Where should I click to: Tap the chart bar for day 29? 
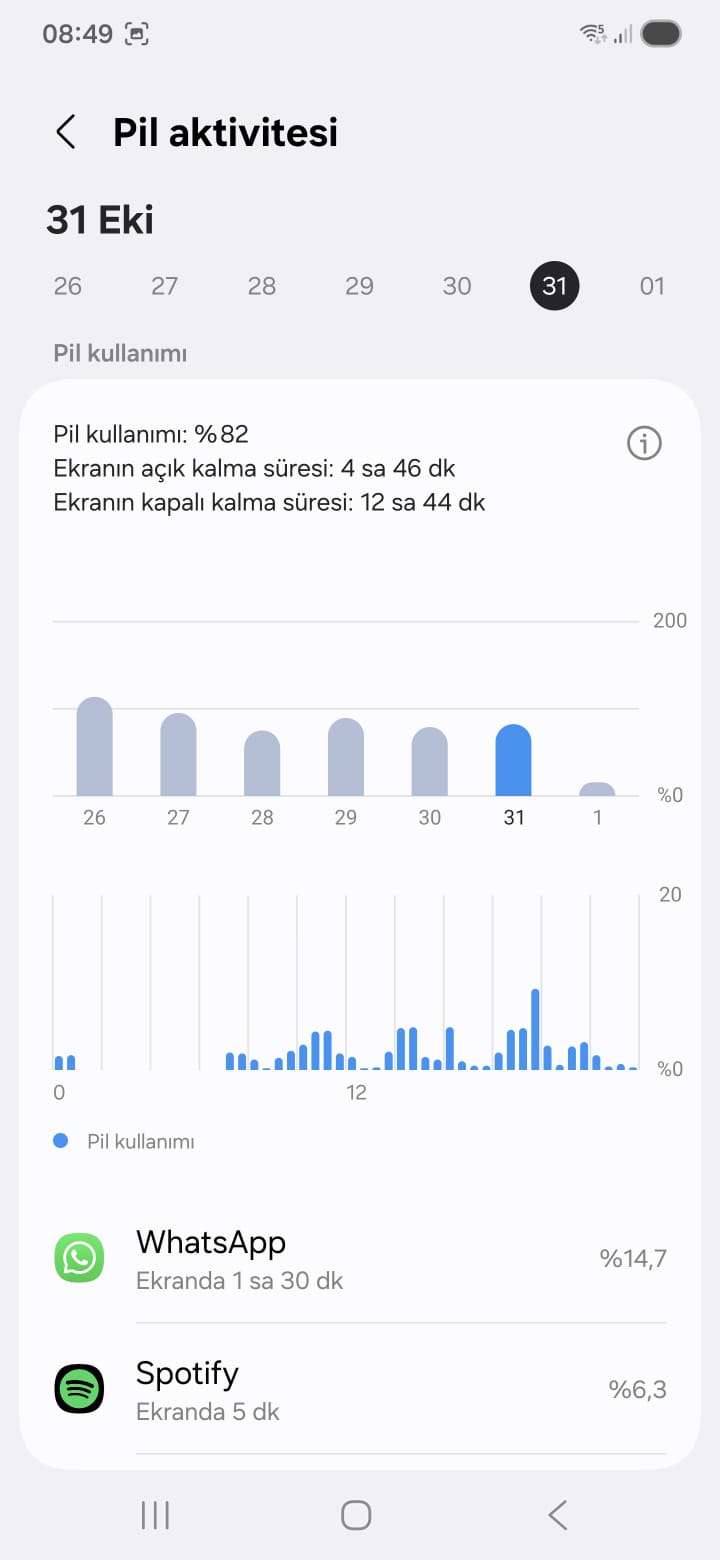click(x=346, y=757)
